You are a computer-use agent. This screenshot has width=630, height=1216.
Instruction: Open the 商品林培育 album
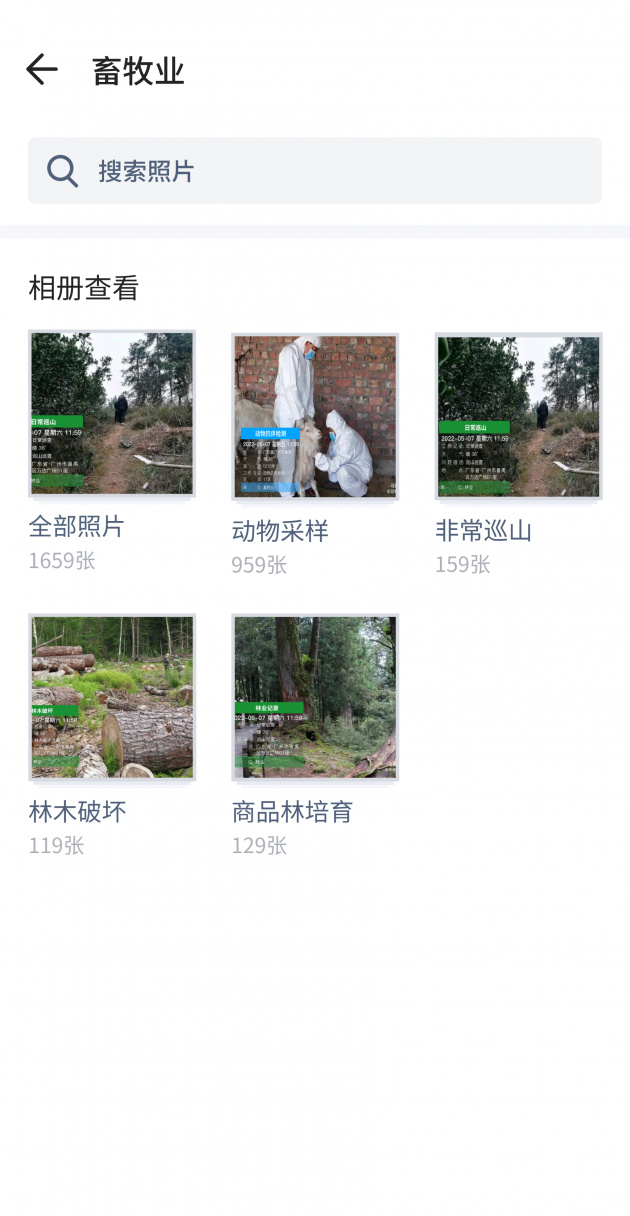pyautogui.click(x=315, y=697)
